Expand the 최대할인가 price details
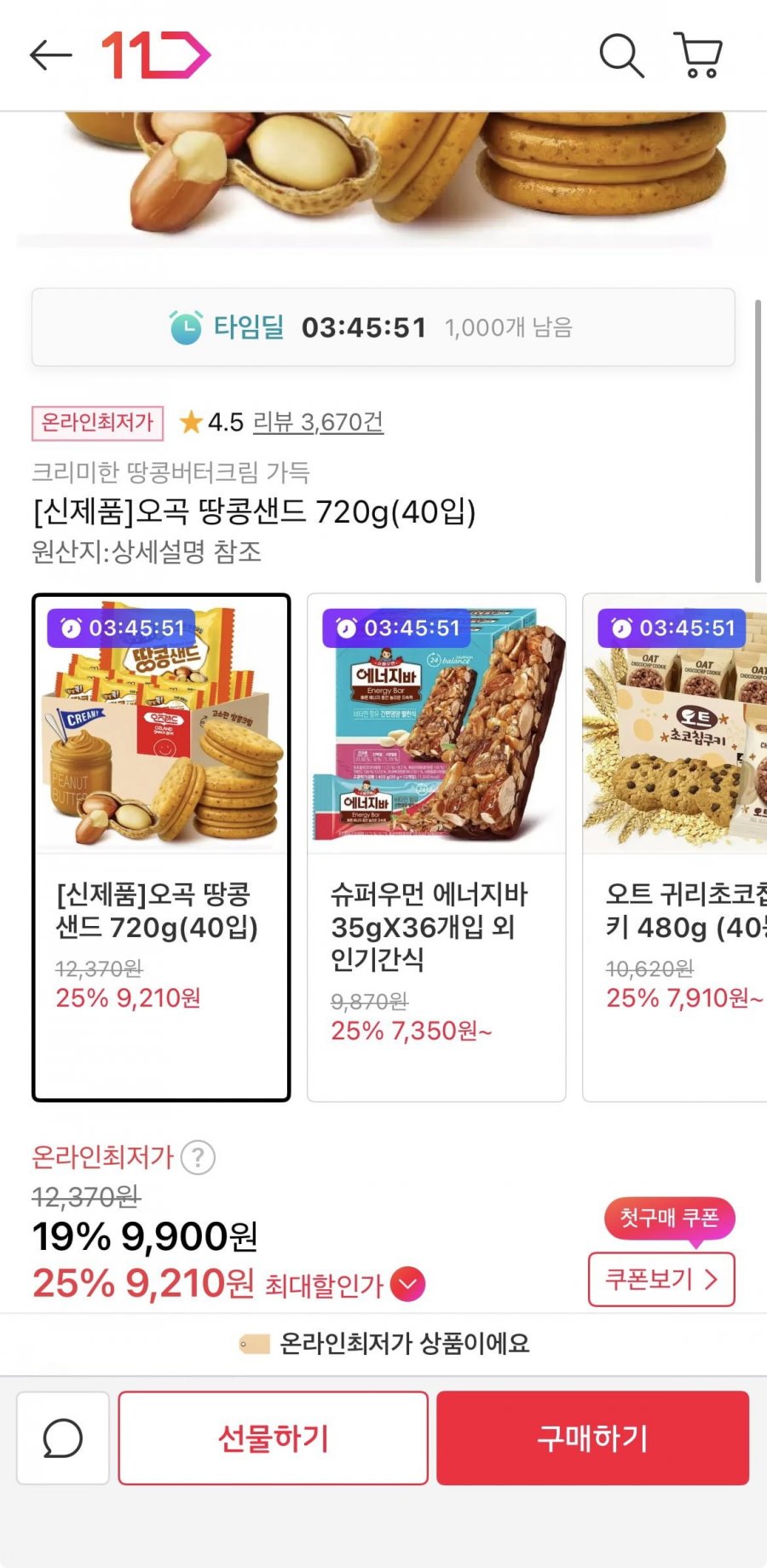Viewport: 767px width, 1568px height. (x=407, y=1285)
